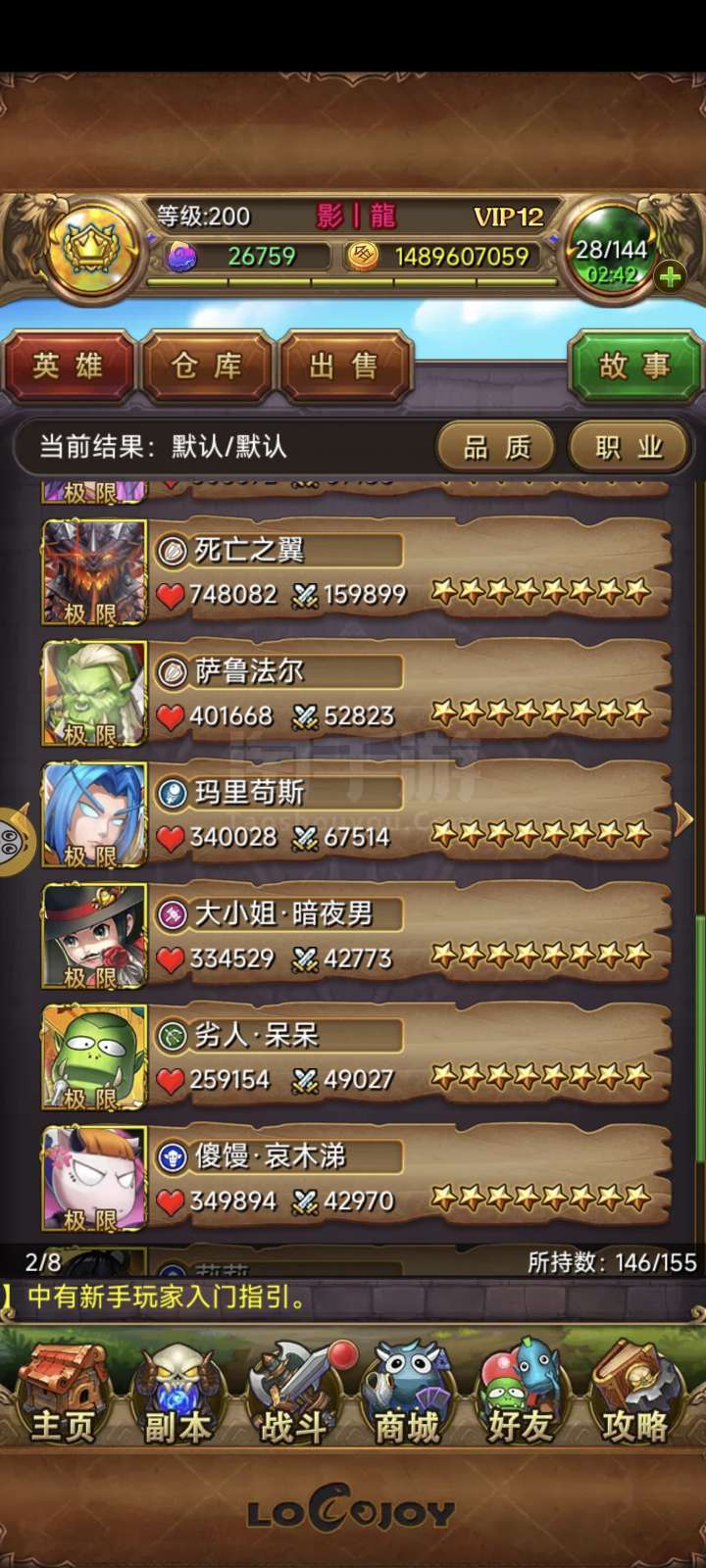Switch to the 英雄 tab
Image resolution: width=706 pixels, height=1568 pixels.
(69, 367)
